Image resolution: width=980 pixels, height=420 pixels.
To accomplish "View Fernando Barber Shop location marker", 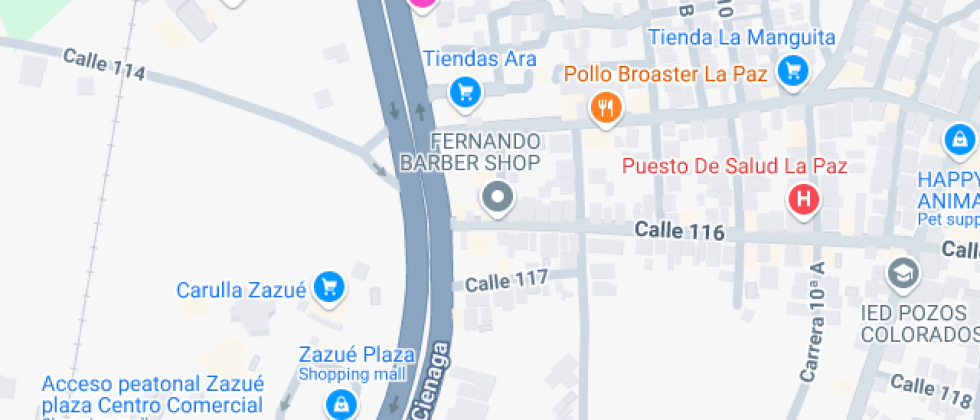I will tap(497, 198).
